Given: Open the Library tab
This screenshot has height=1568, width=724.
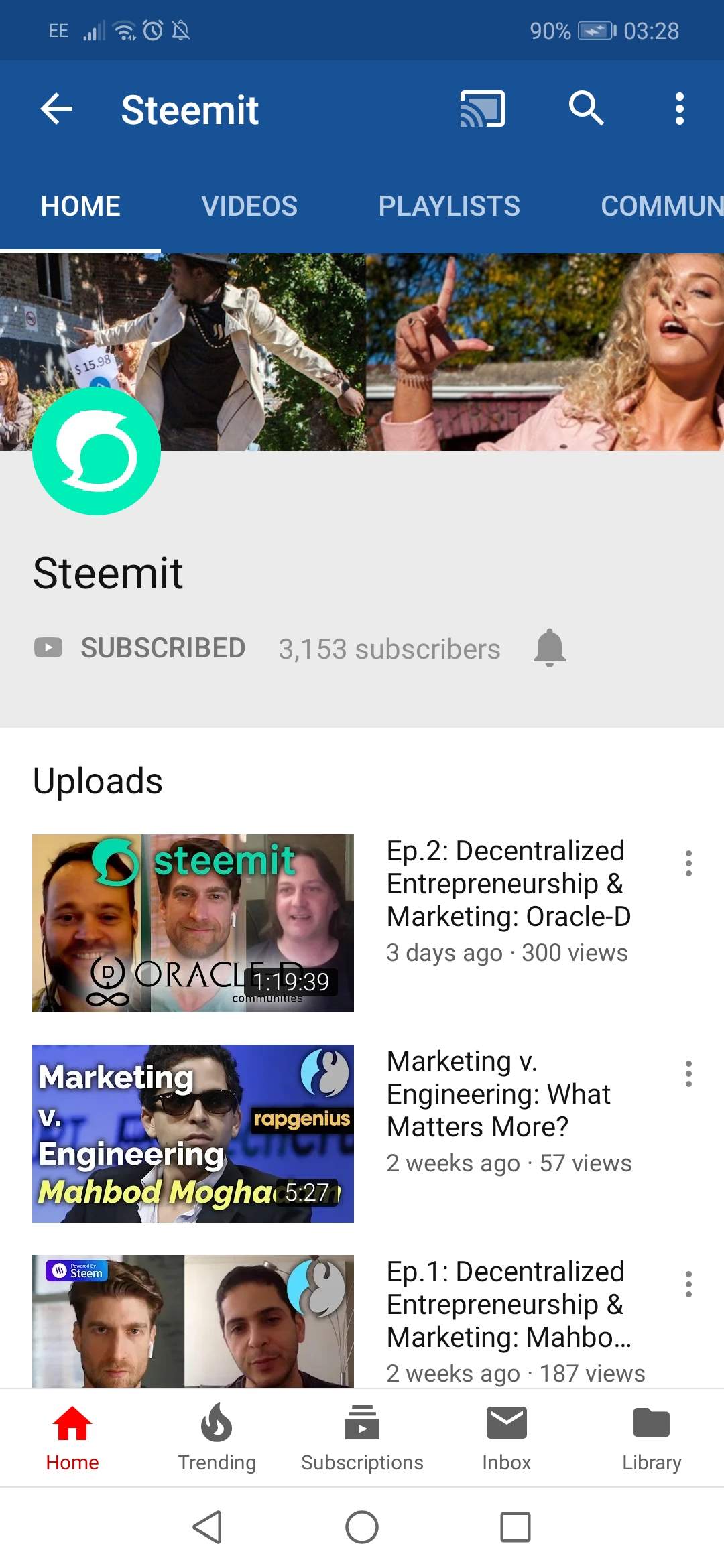Looking at the screenshot, I should (x=651, y=1438).
